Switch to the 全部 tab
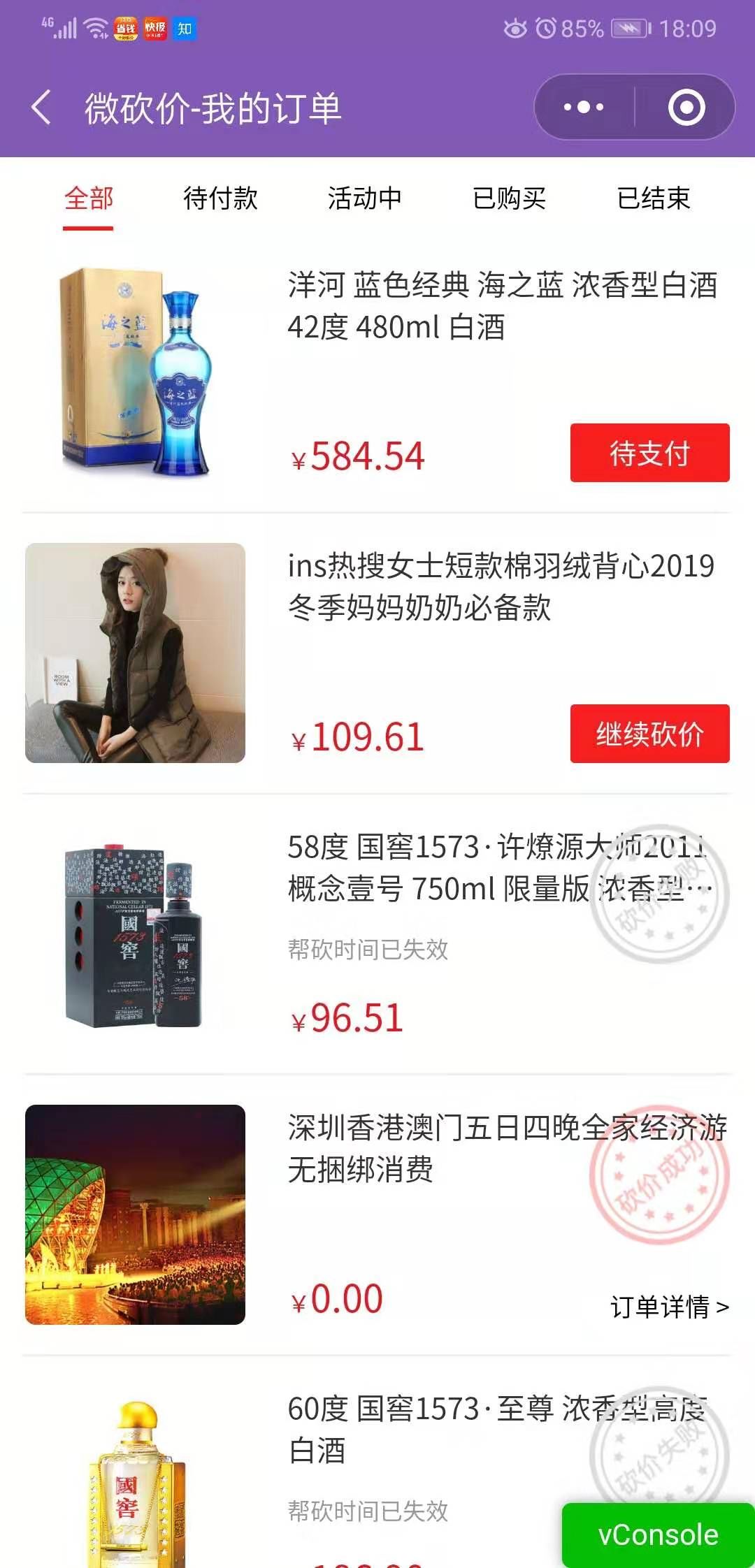The image size is (755, 1568). (x=88, y=198)
